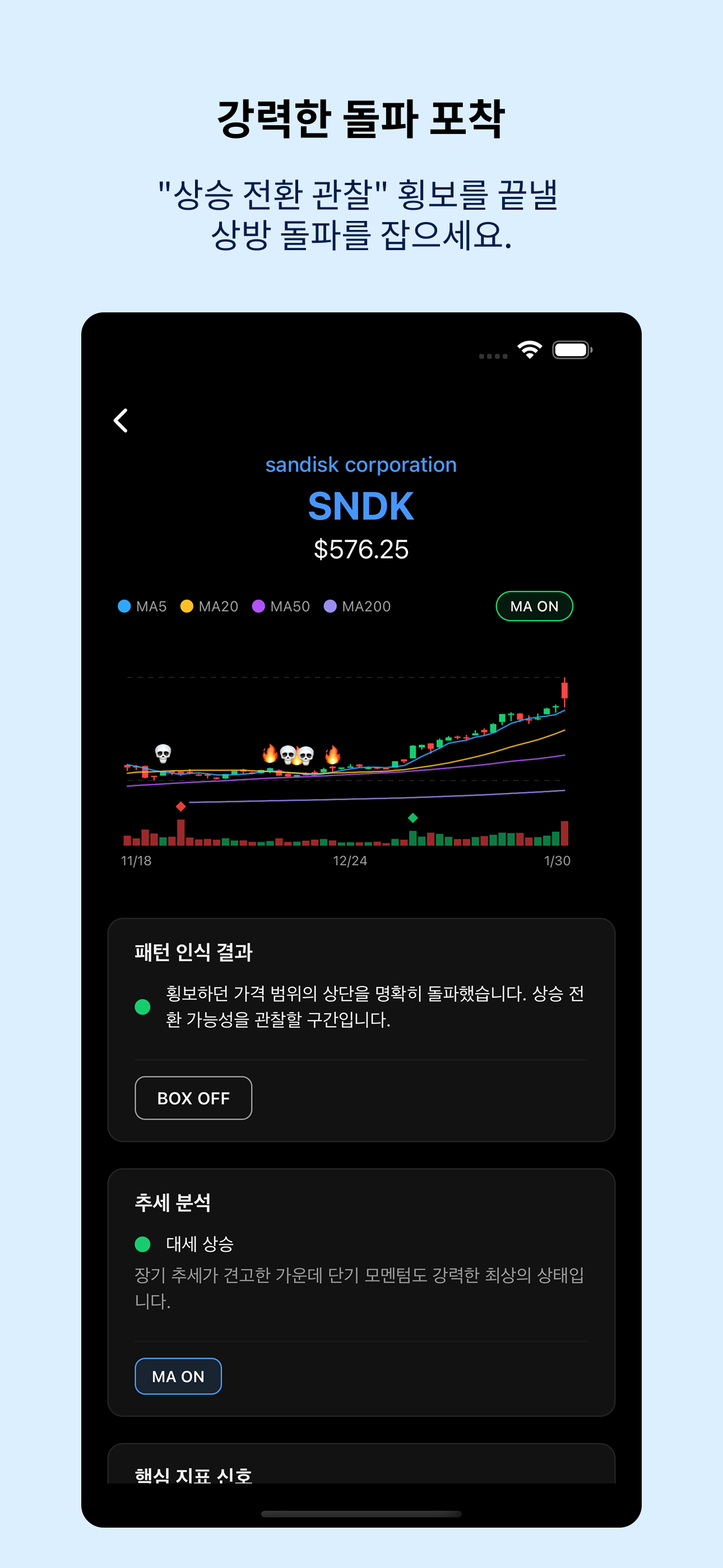Tap the back arrow chevron
723x1568 pixels.
pyautogui.click(x=120, y=421)
